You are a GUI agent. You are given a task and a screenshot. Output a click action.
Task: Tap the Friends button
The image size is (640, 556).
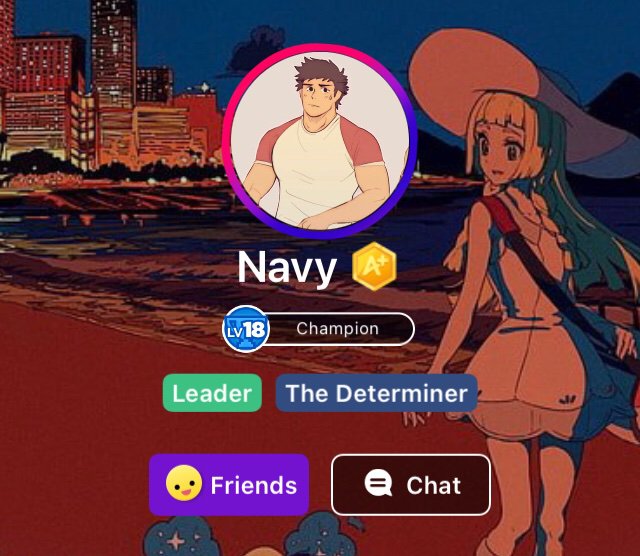(x=229, y=485)
